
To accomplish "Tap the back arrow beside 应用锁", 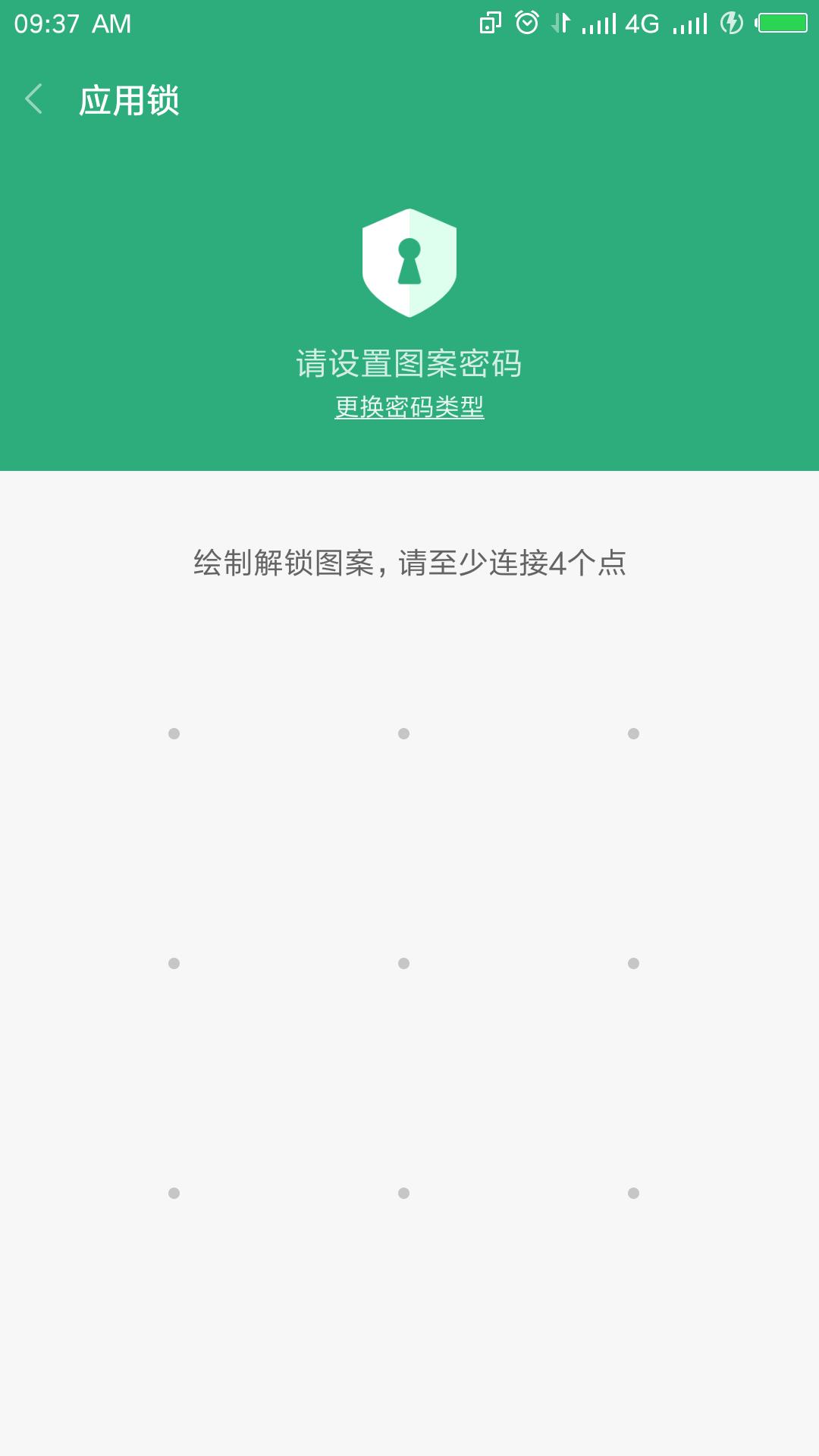I will click(x=34, y=99).
